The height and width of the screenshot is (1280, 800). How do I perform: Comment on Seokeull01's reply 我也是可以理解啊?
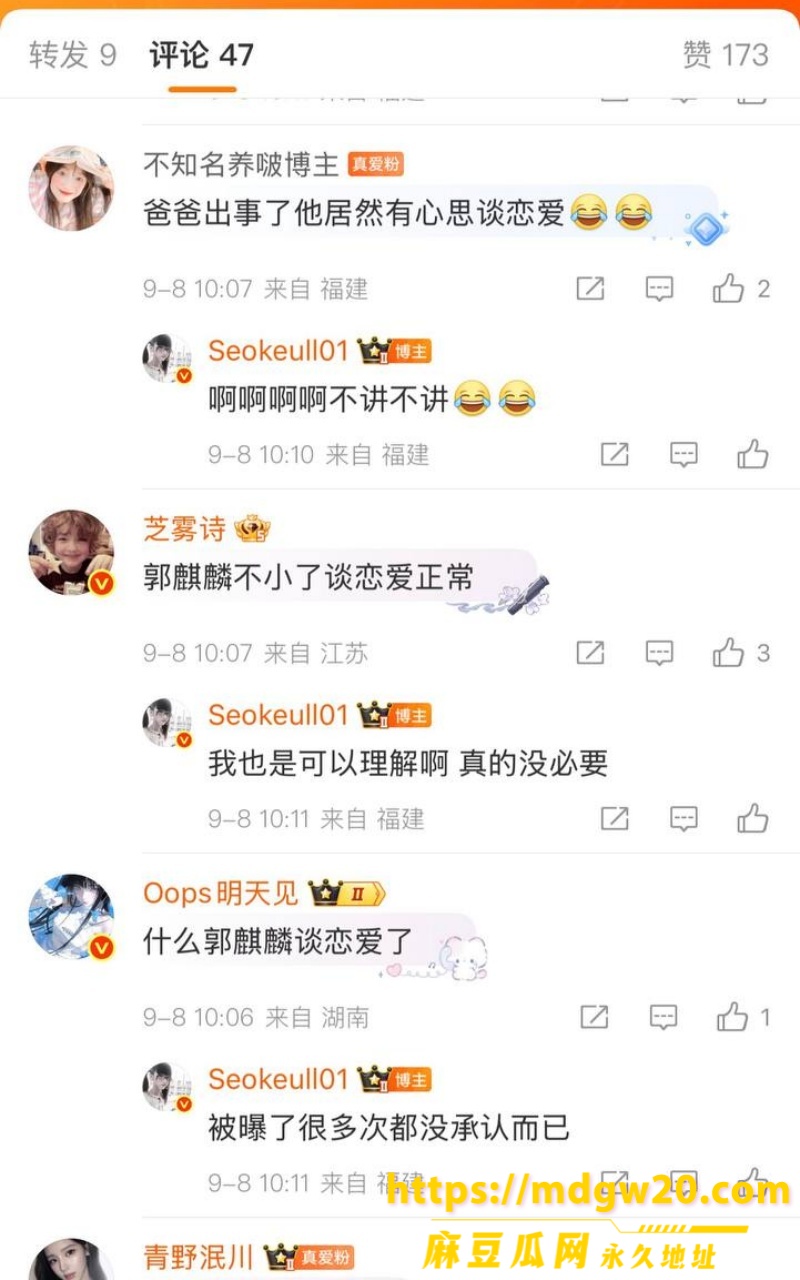coord(684,818)
